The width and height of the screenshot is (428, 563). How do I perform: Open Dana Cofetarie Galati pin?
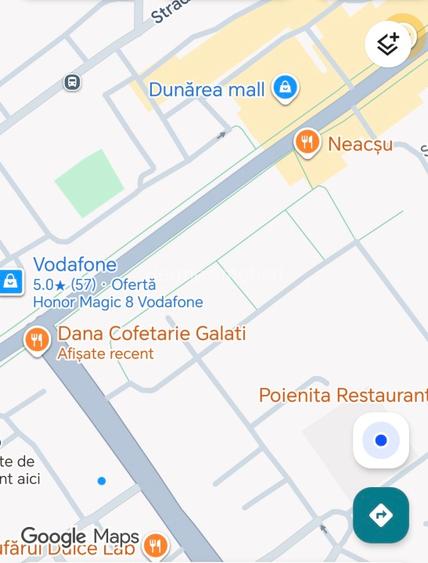point(37,341)
